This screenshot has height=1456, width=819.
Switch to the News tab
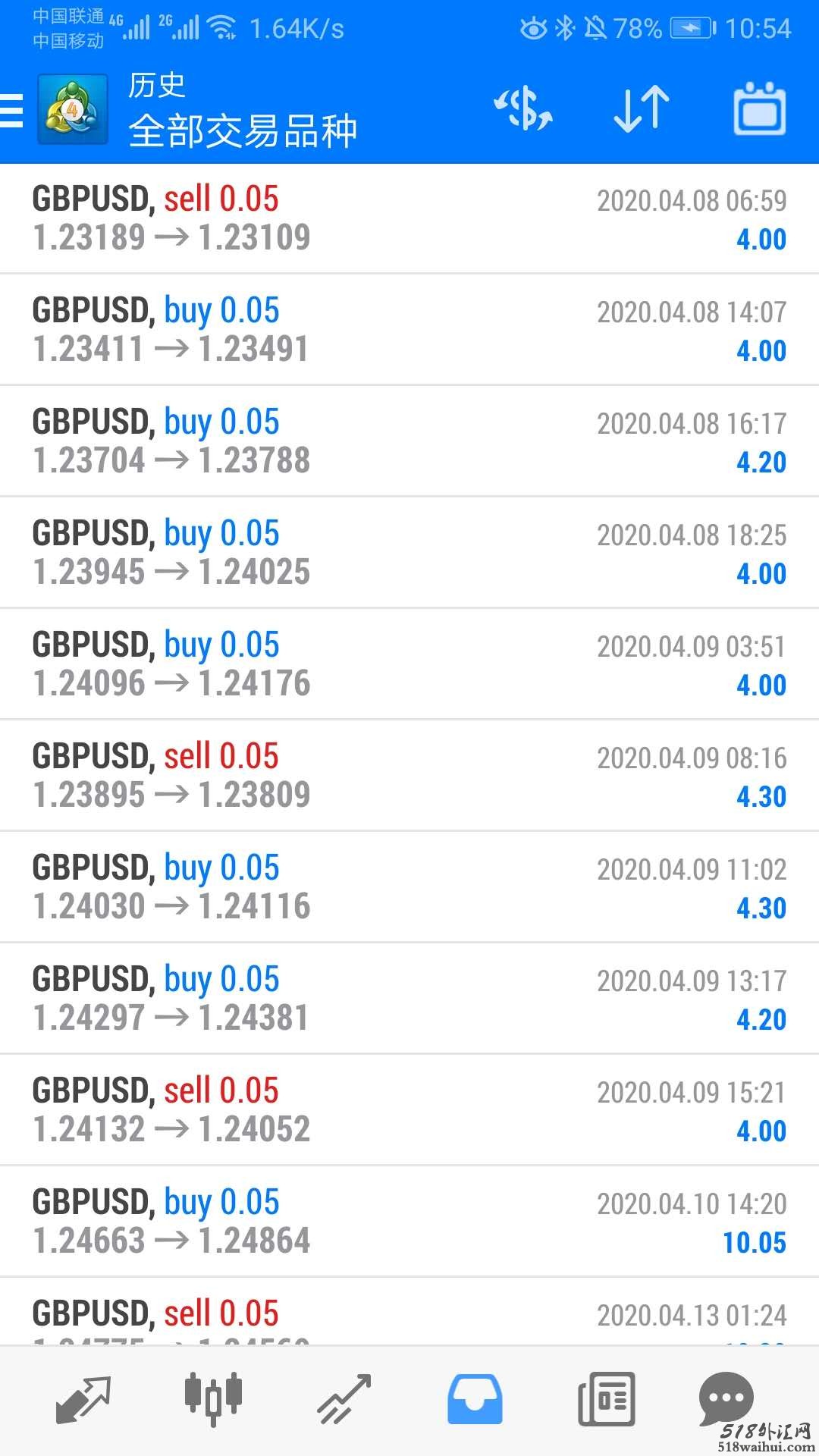[x=606, y=1399]
